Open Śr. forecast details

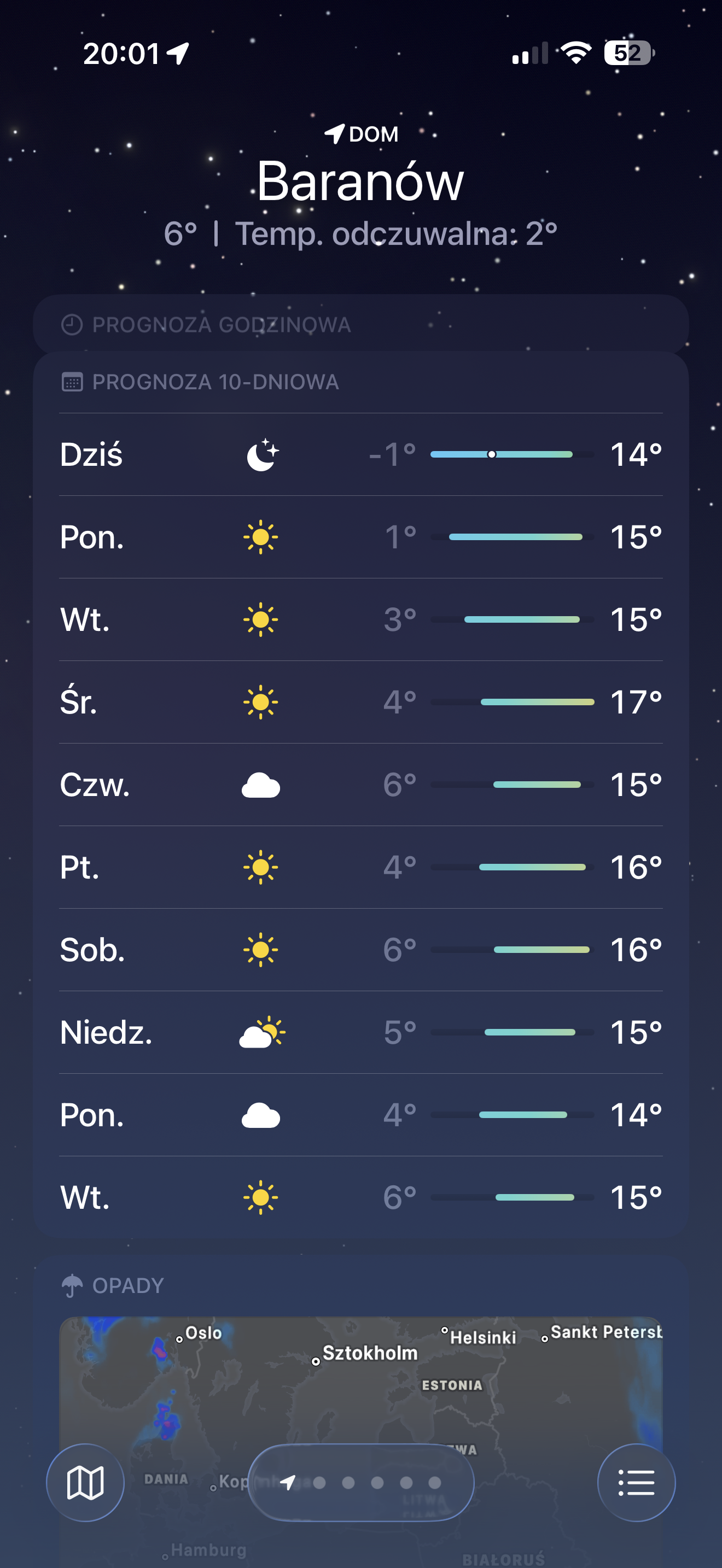click(360, 702)
